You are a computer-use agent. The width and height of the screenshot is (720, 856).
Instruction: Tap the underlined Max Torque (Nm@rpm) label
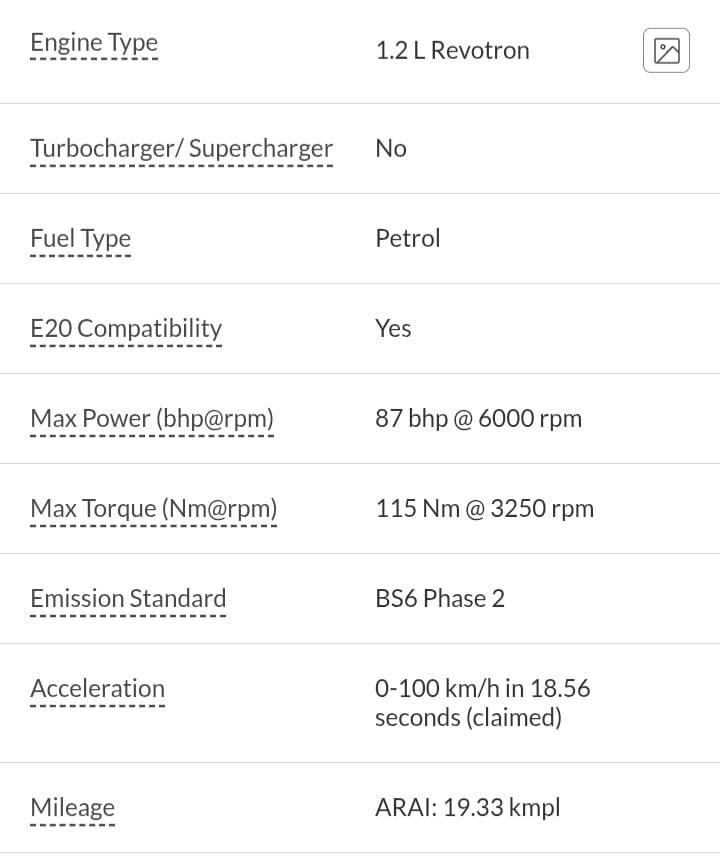click(154, 509)
